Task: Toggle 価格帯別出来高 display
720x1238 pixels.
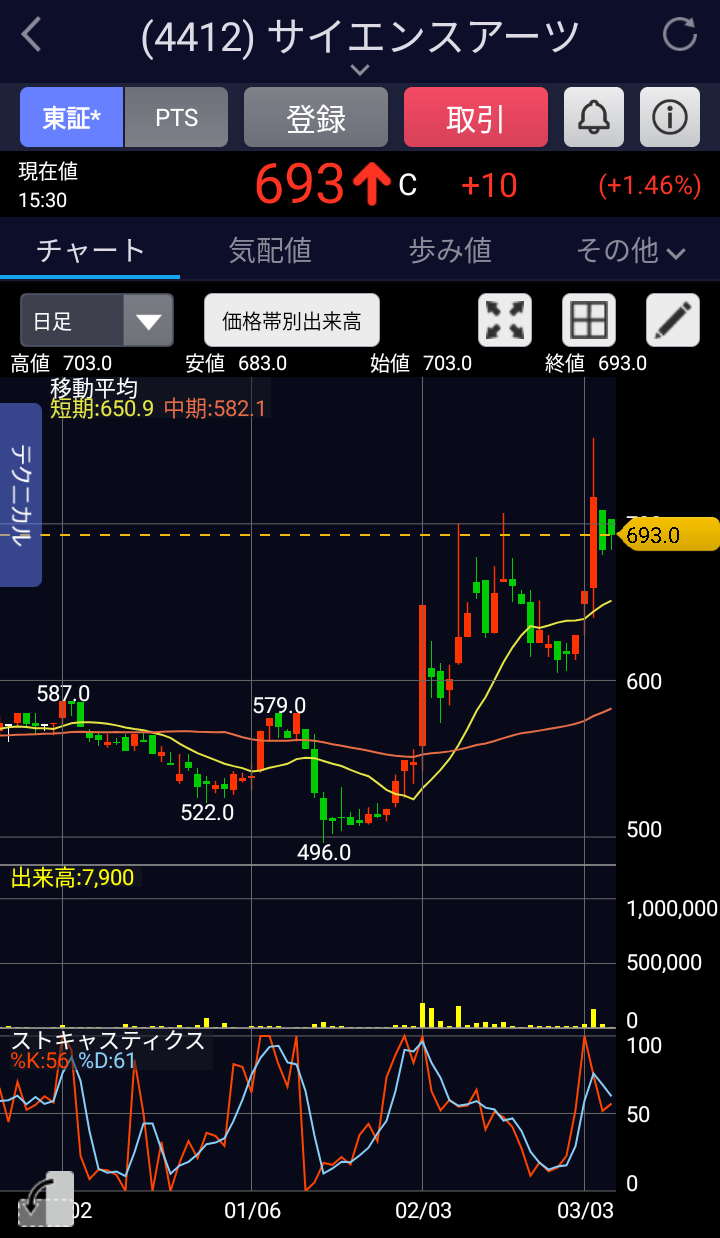Action: pos(291,321)
